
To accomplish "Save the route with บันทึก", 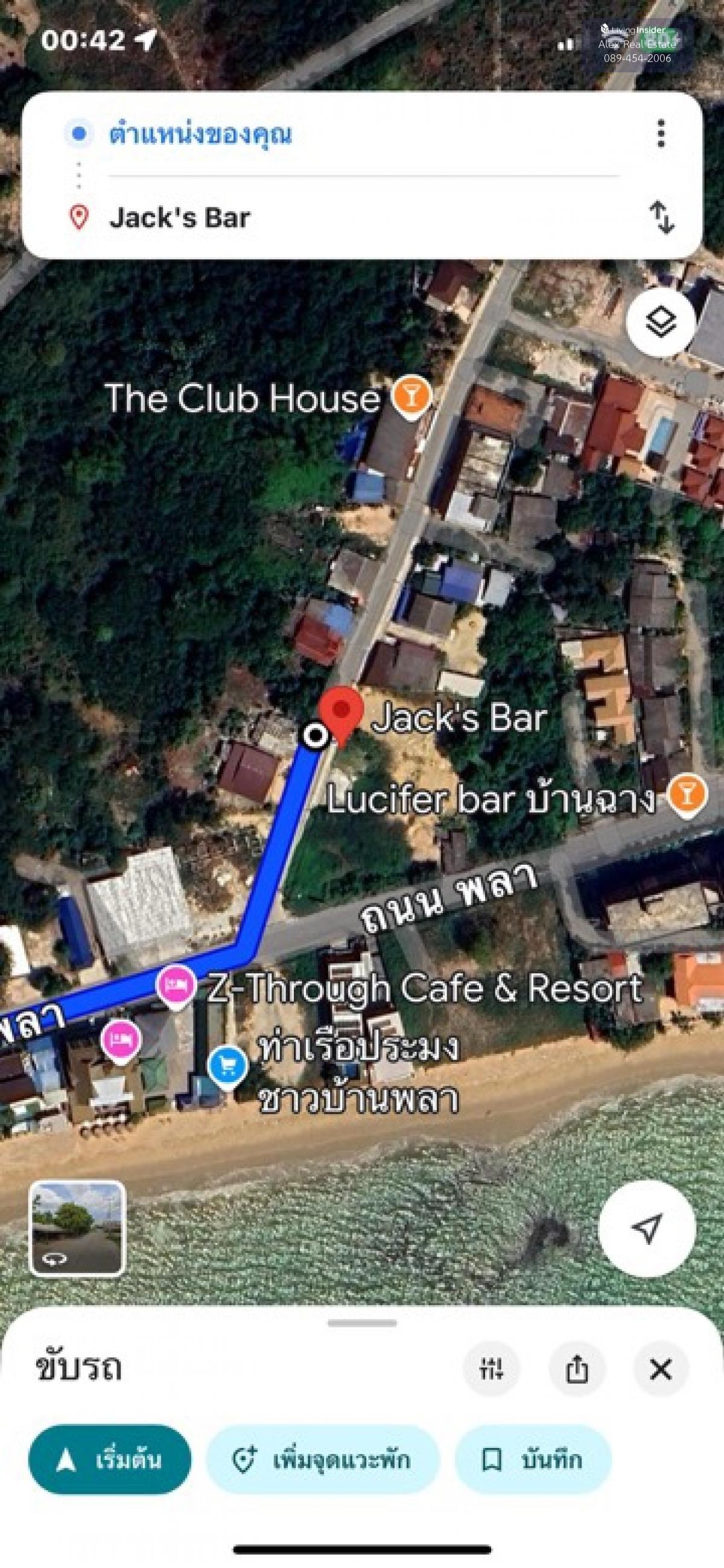I will coord(533,1459).
